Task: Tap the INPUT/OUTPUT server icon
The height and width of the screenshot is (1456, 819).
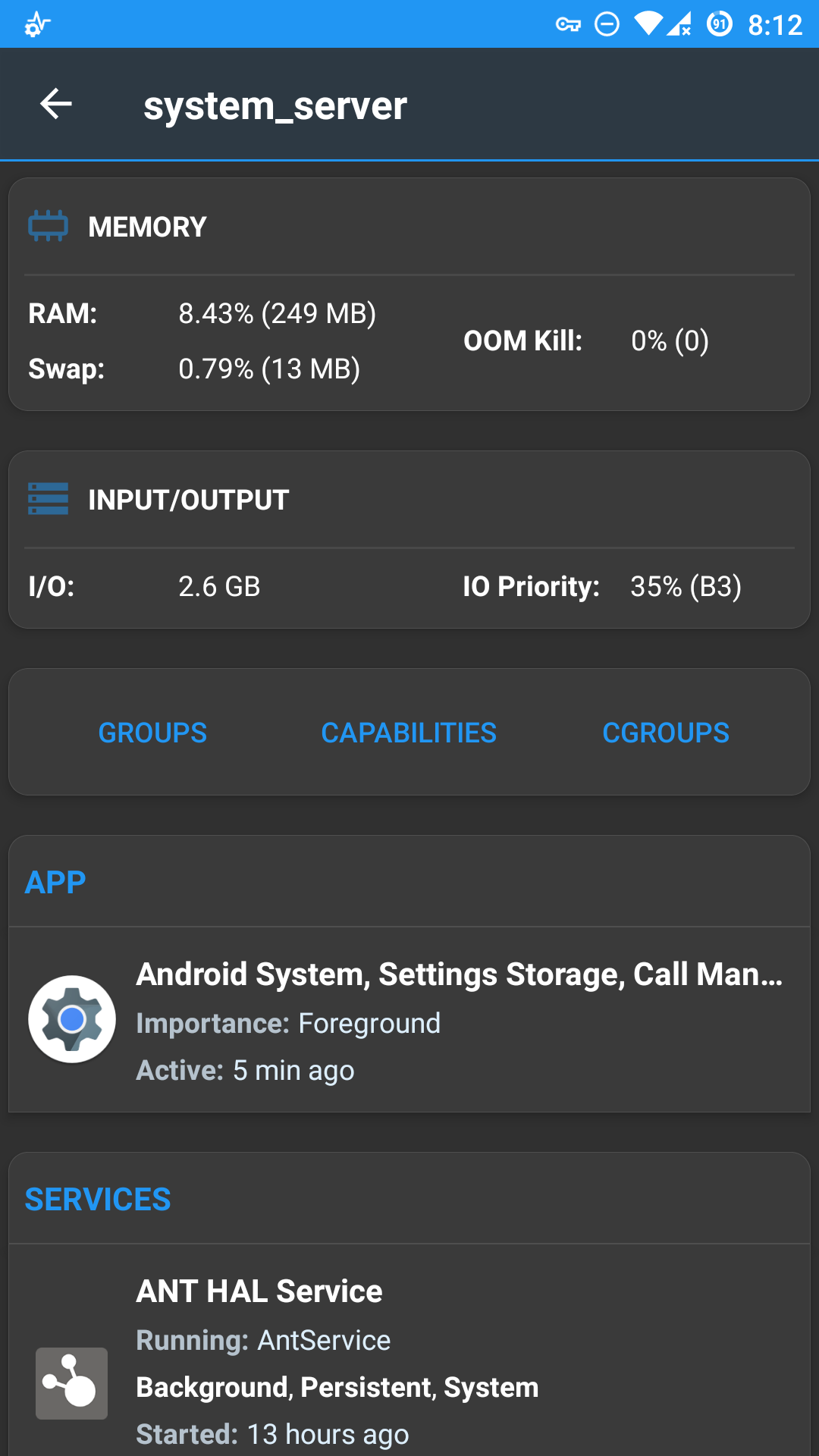Action: coord(48,499)
